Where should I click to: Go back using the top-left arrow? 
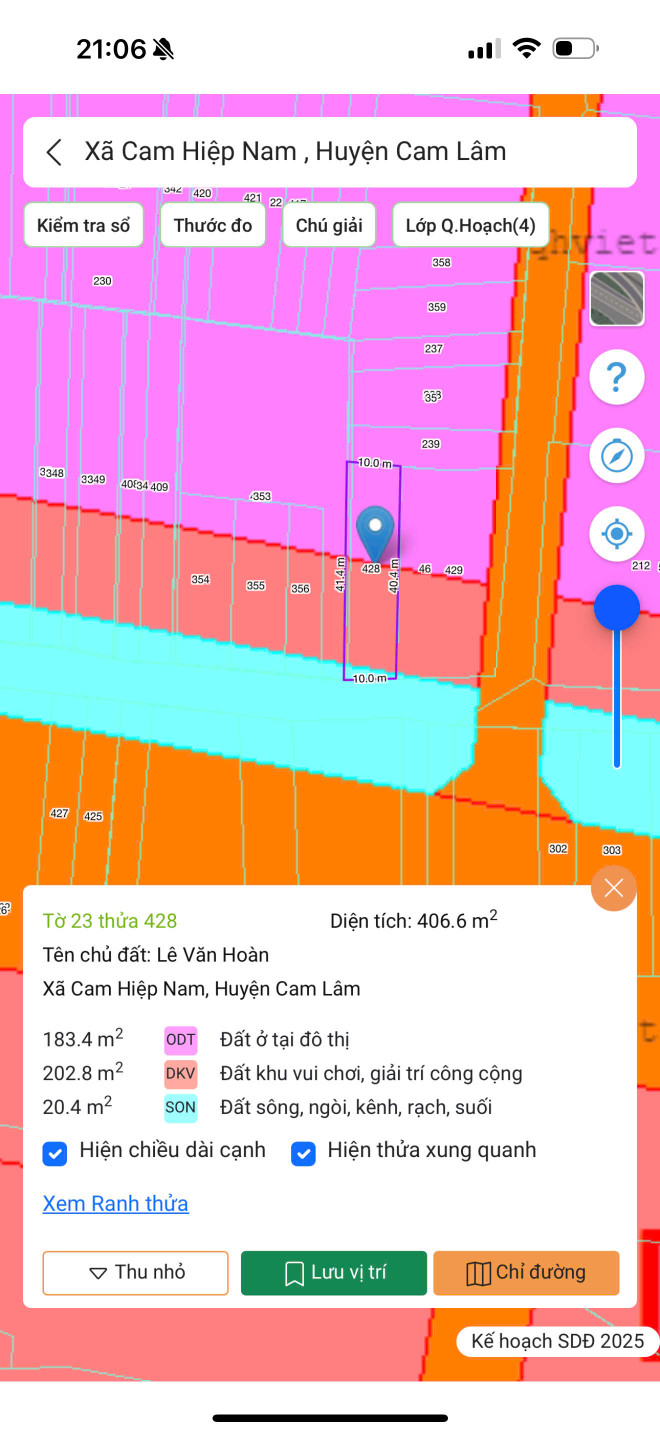(54, 152)
